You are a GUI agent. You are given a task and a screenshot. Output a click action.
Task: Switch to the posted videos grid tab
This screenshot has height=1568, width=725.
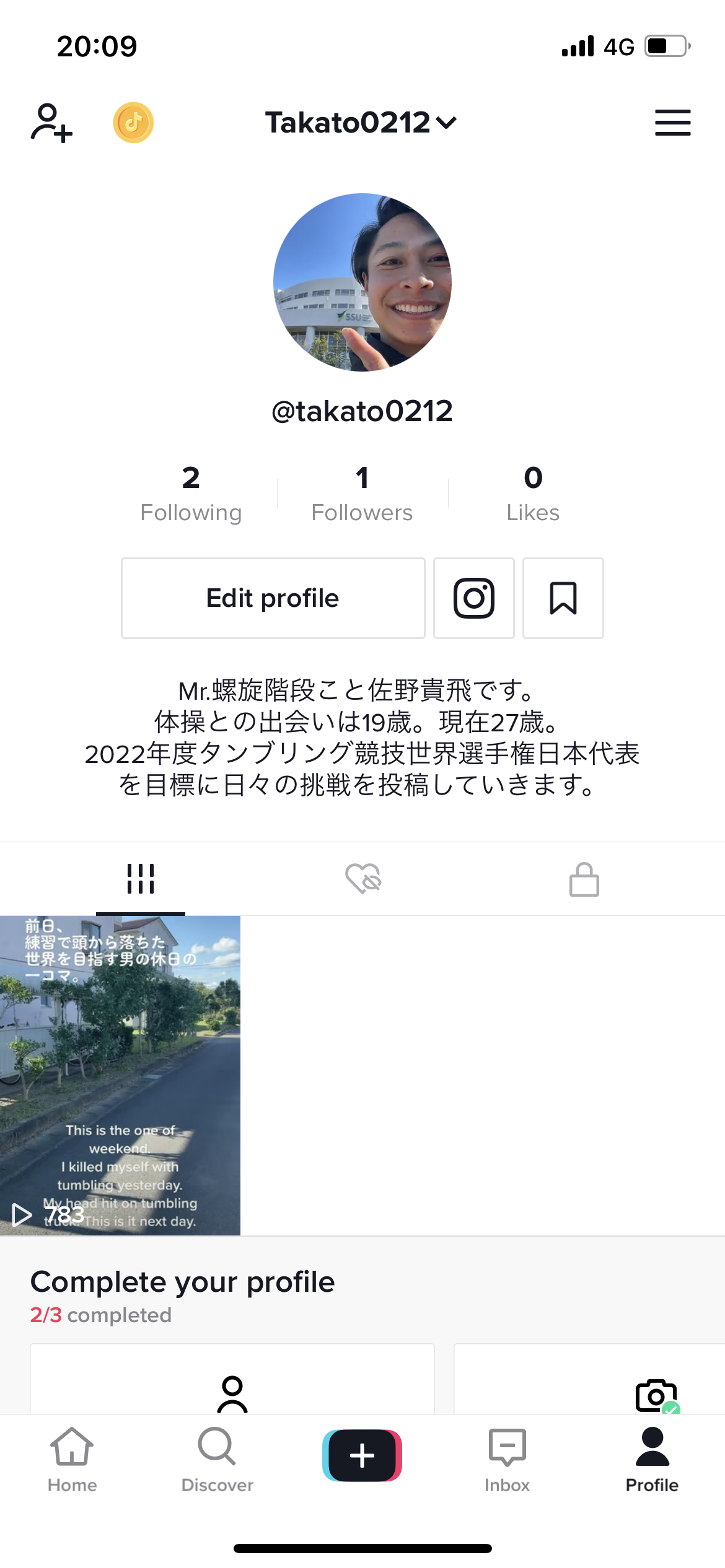click(x=141, y=879)
